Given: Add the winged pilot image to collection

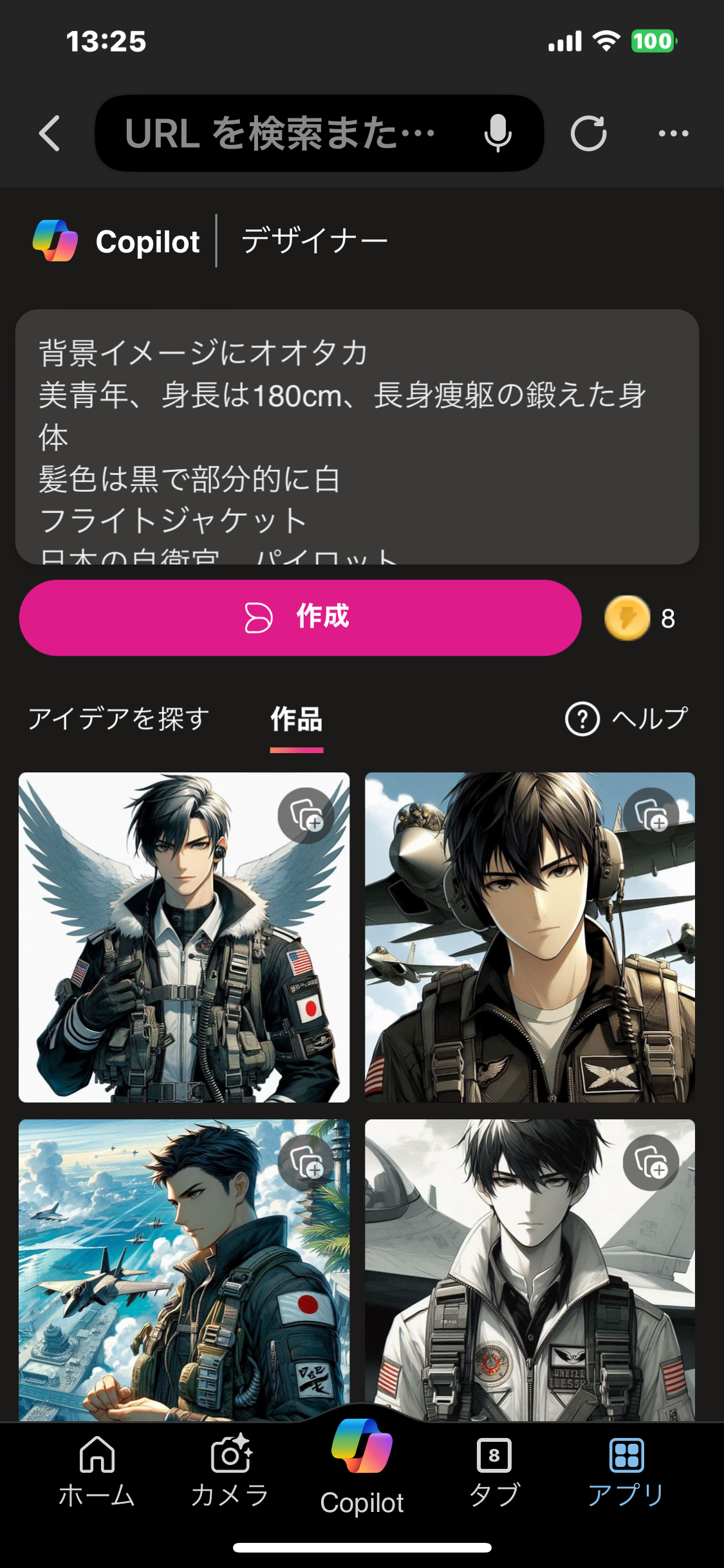Looking at the screenshot, I should point(306,816).
